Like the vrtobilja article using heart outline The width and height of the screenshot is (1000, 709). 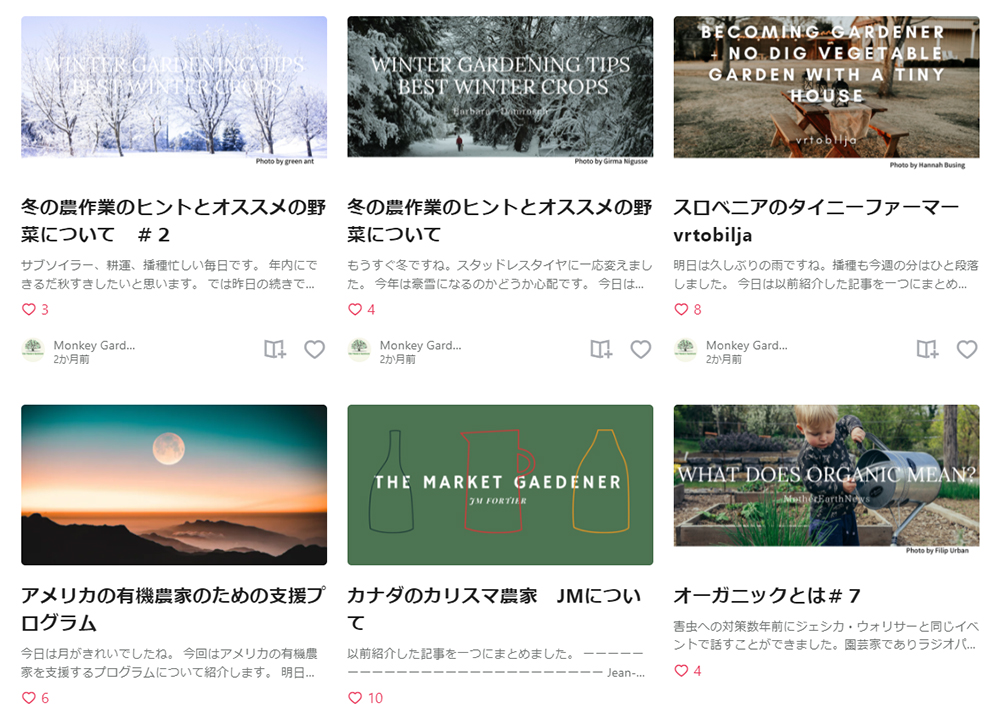[x=966, y=349]
